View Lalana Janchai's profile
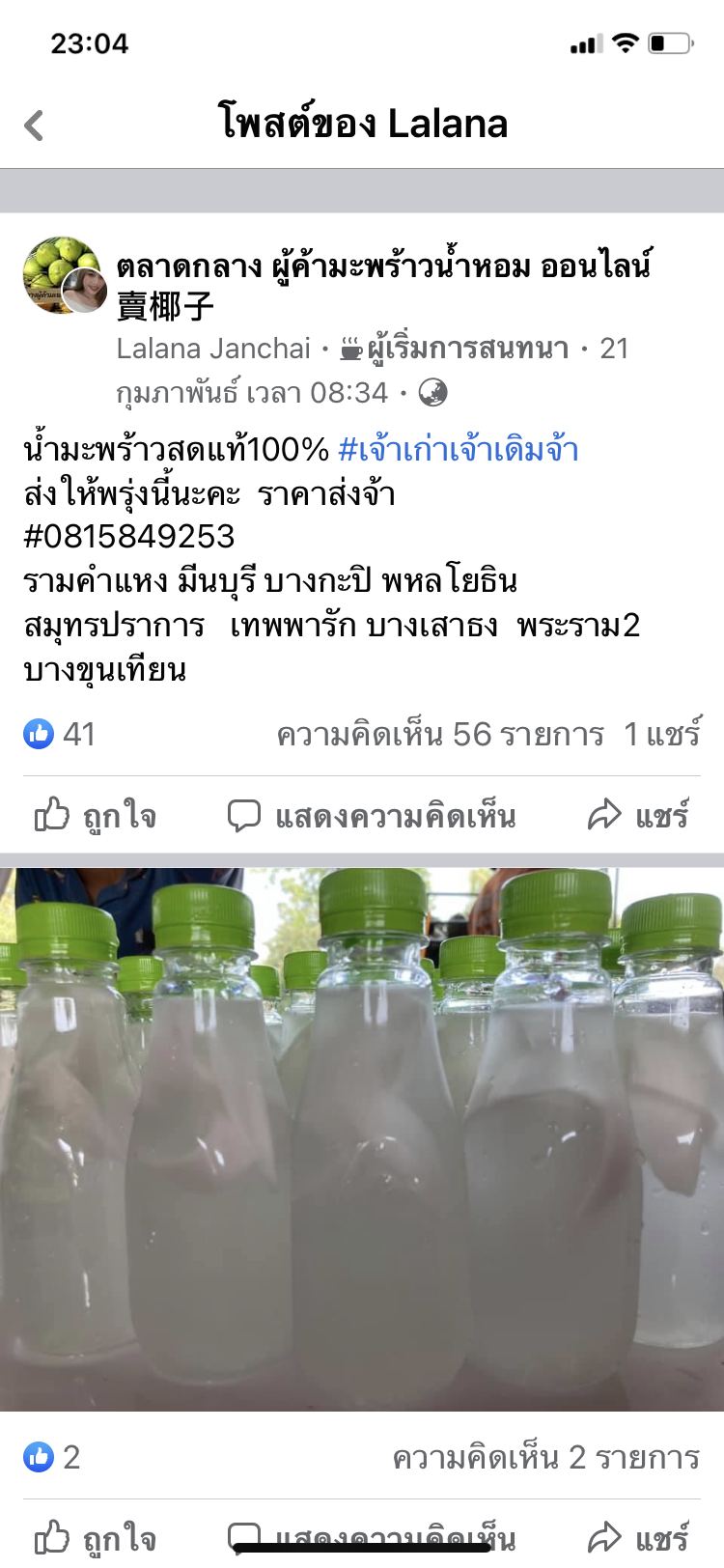Screen dimensions: 724x1568 (x=213, y=349)
